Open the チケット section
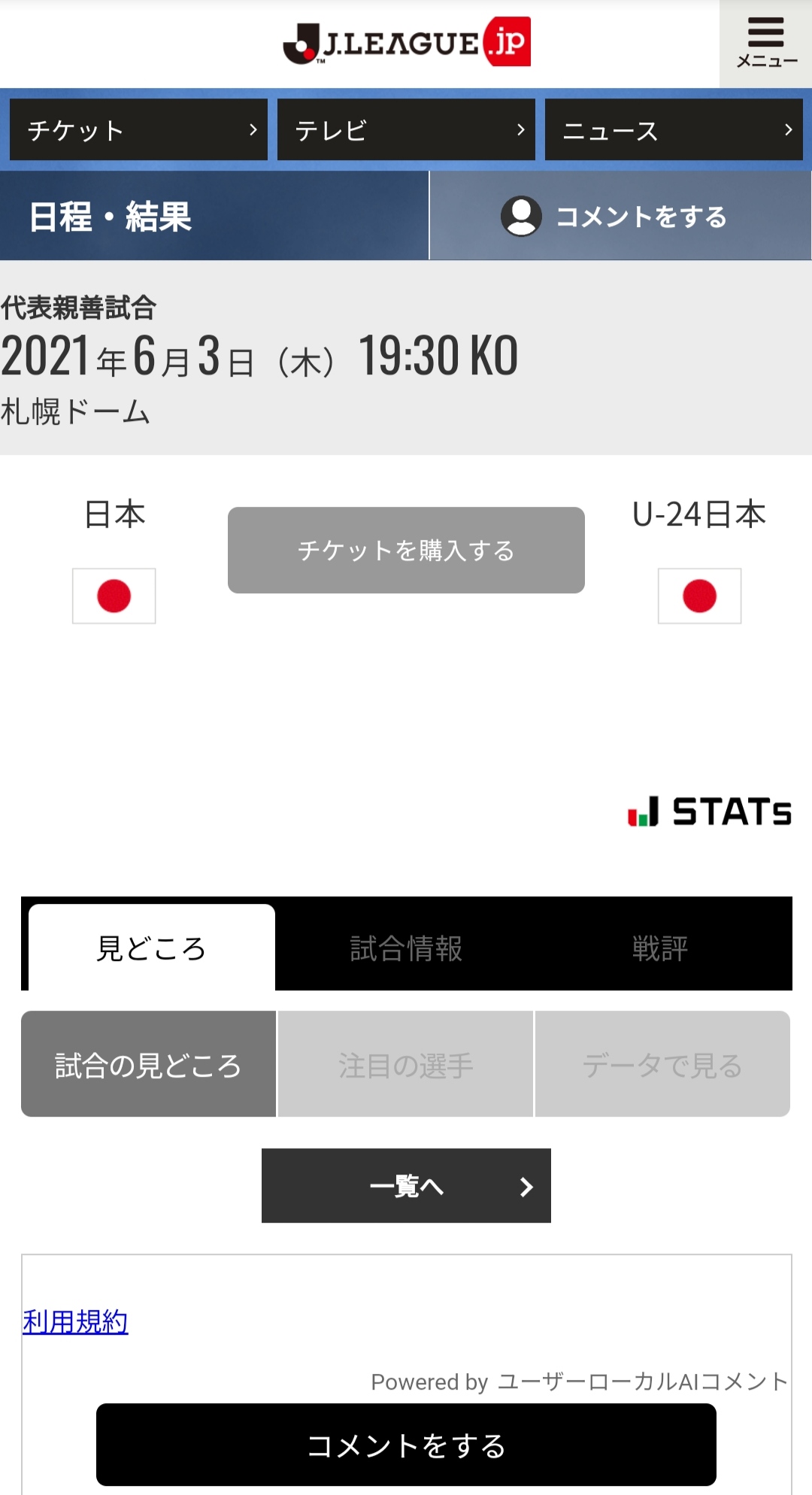Screen dimensions: 812x1495 (x=138, y=130)
